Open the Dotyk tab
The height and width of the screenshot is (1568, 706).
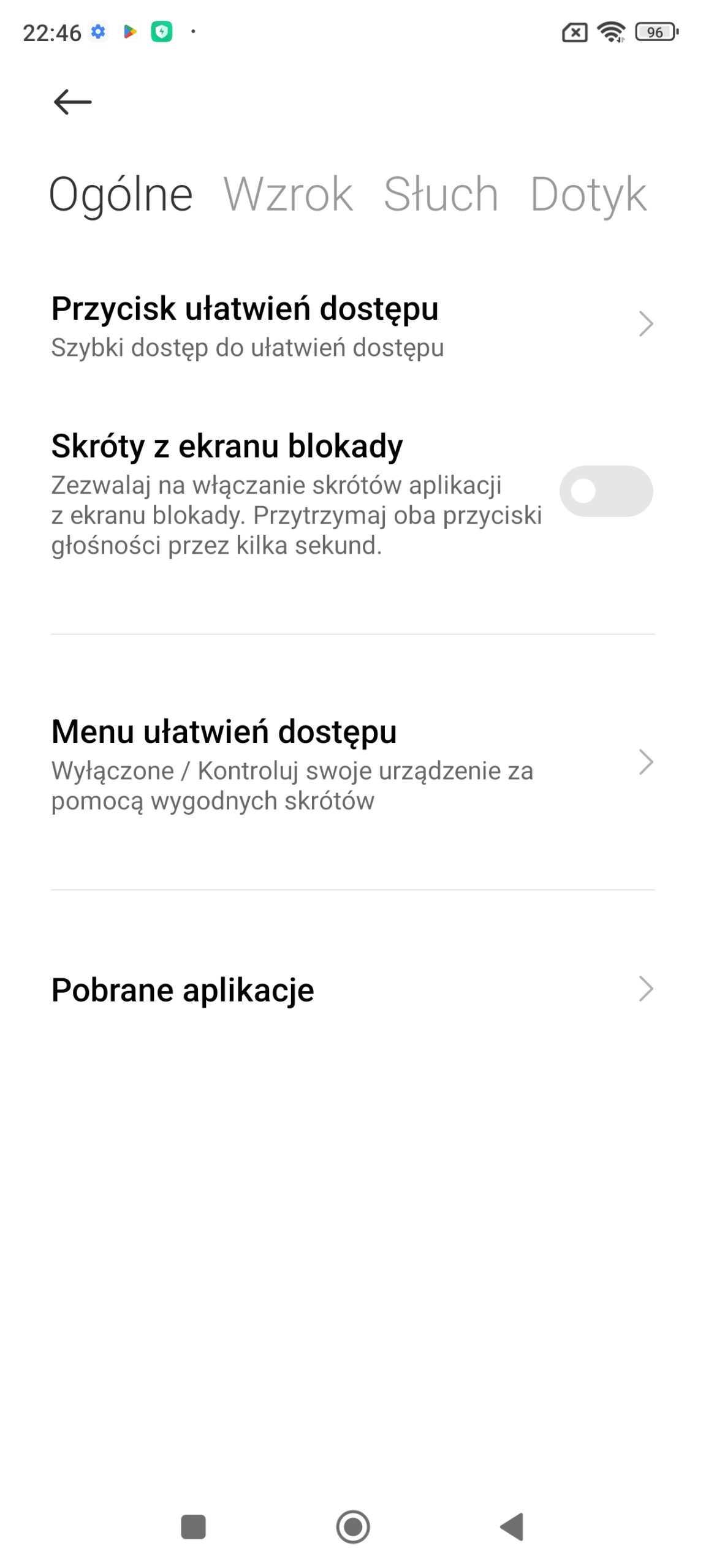point(588,195)
